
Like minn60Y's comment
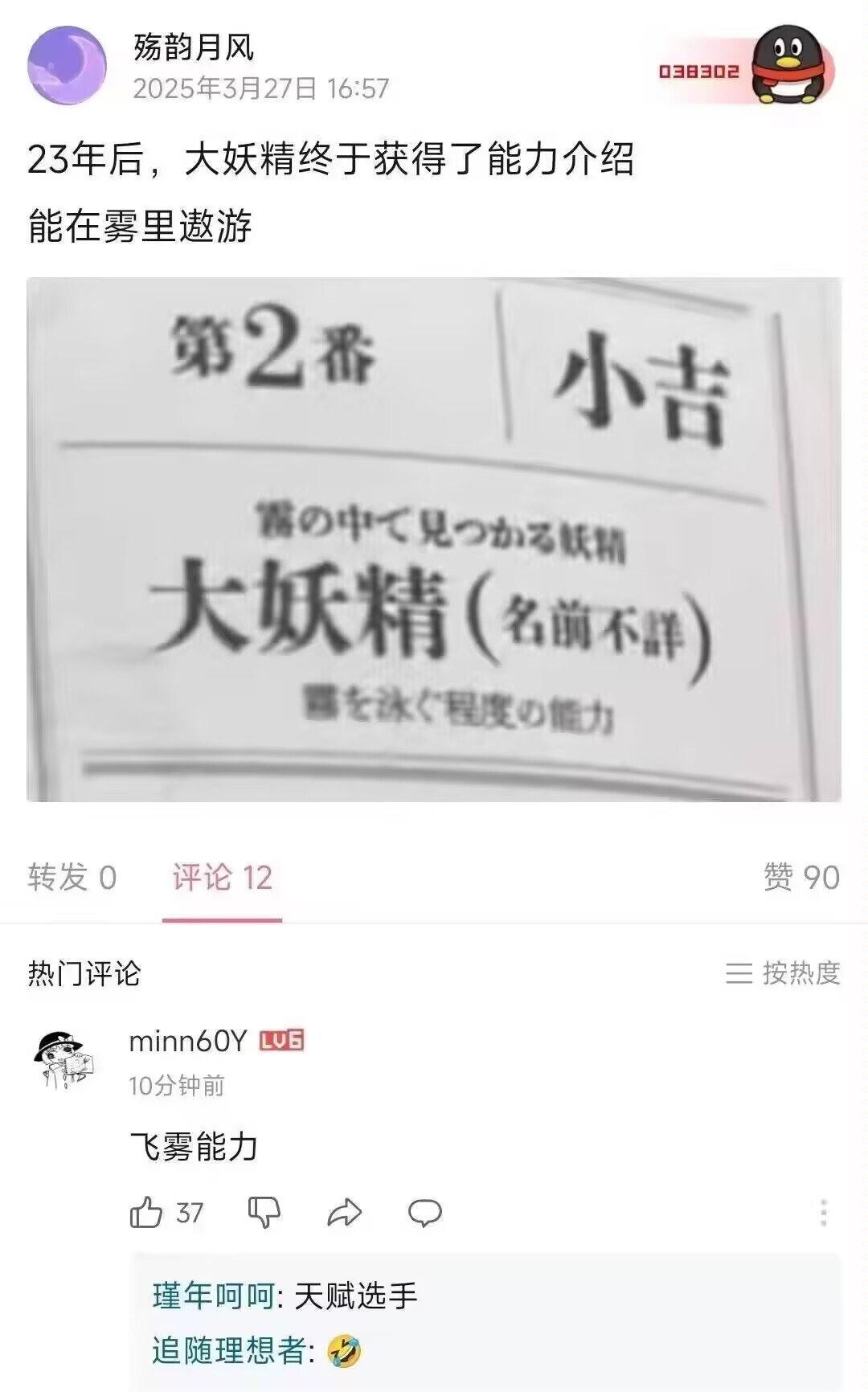166,1212
